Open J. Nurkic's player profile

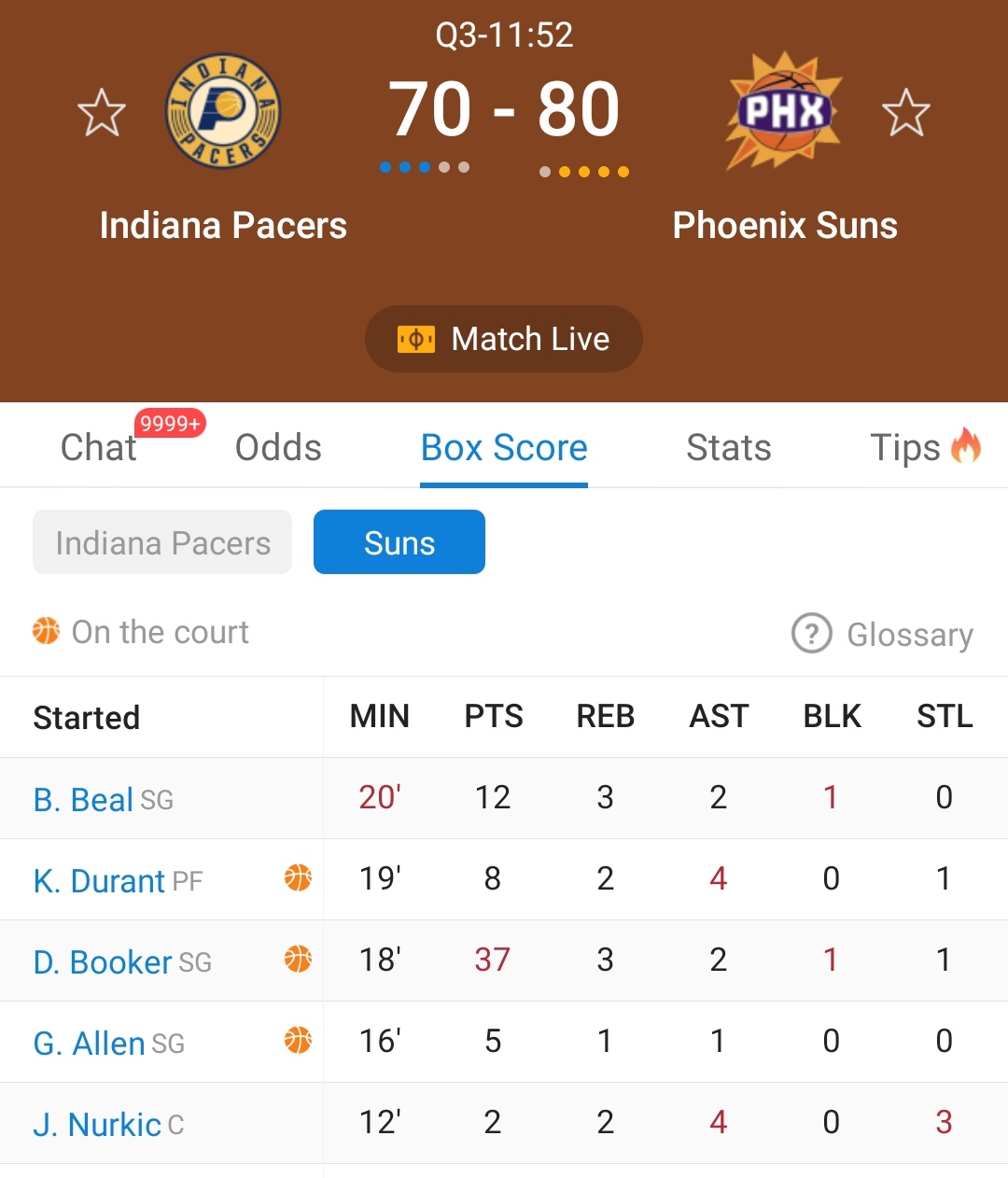(97, 1125)
